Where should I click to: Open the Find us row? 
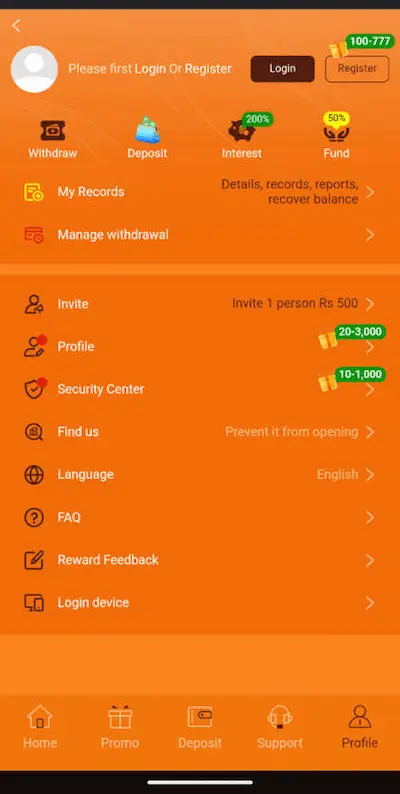point(200,432)
